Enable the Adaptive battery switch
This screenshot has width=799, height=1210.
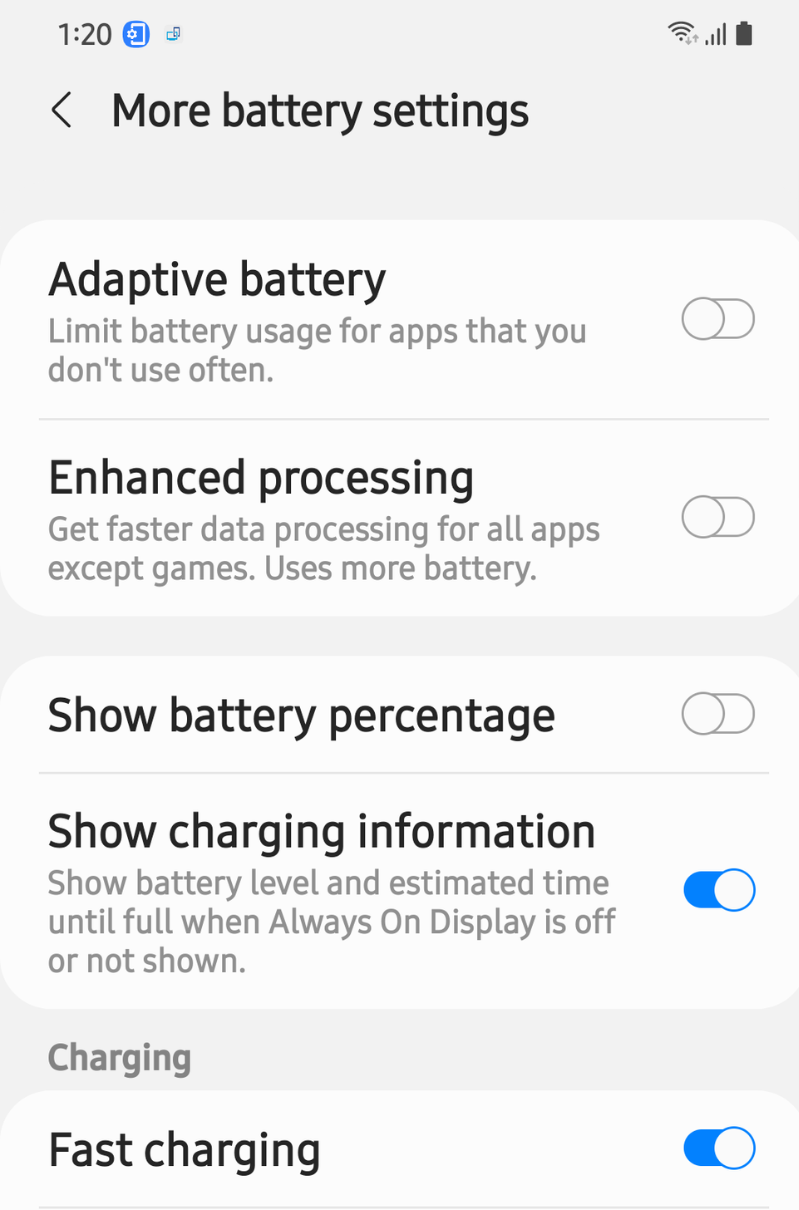click(717, 320)
